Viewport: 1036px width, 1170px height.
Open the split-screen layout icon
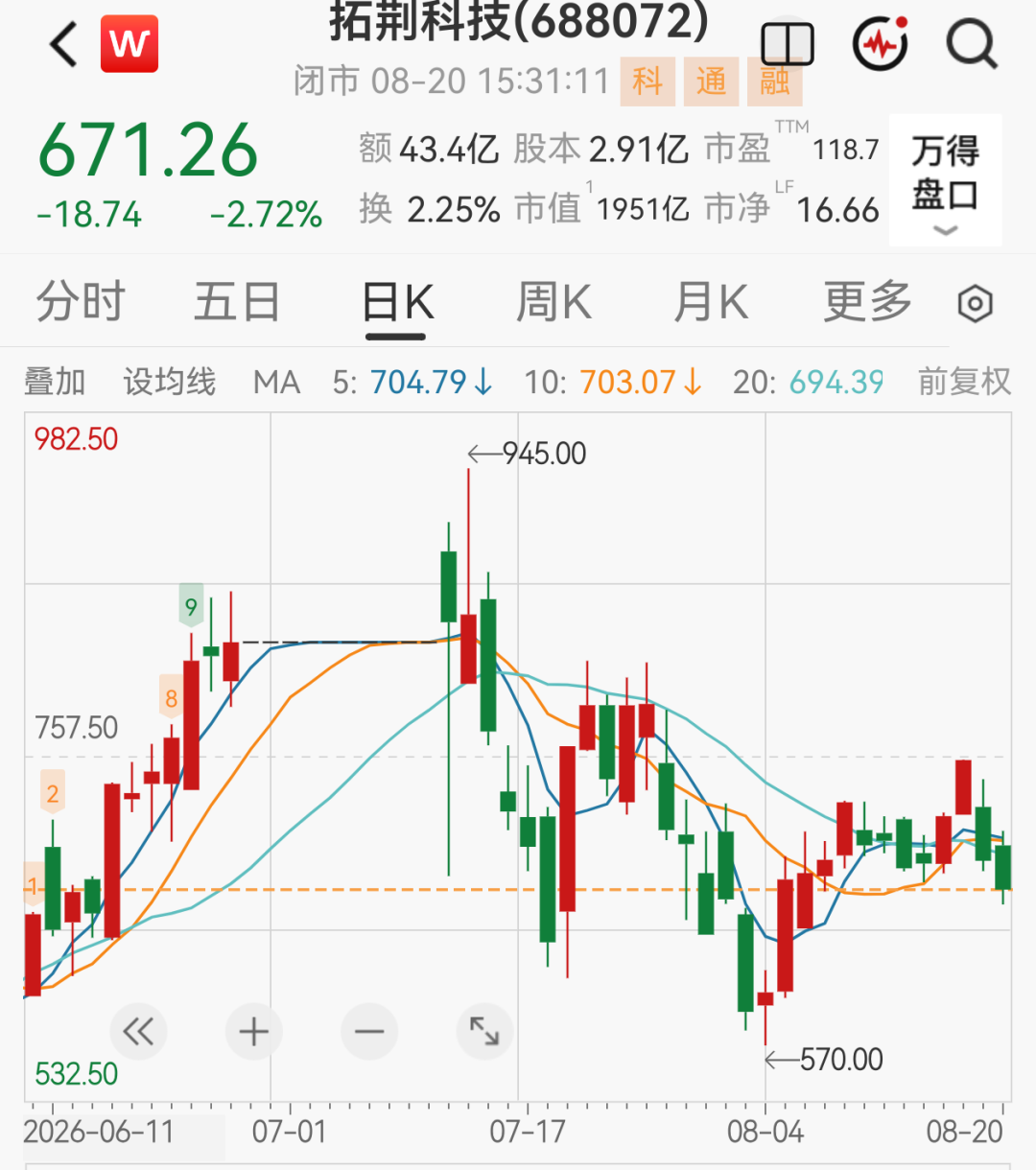(x=787, y=44)
